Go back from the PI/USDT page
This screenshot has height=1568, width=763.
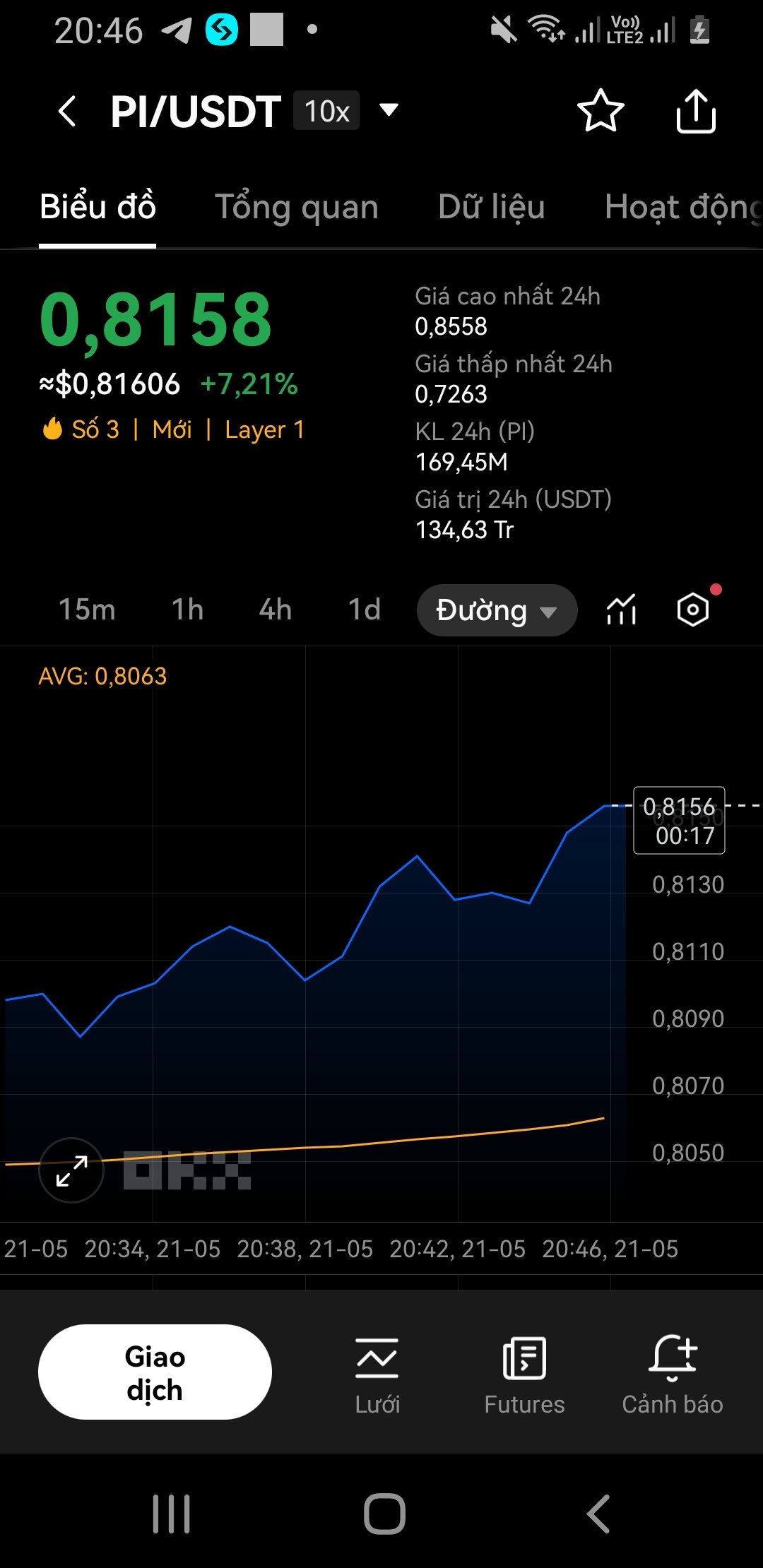[67, 112]
